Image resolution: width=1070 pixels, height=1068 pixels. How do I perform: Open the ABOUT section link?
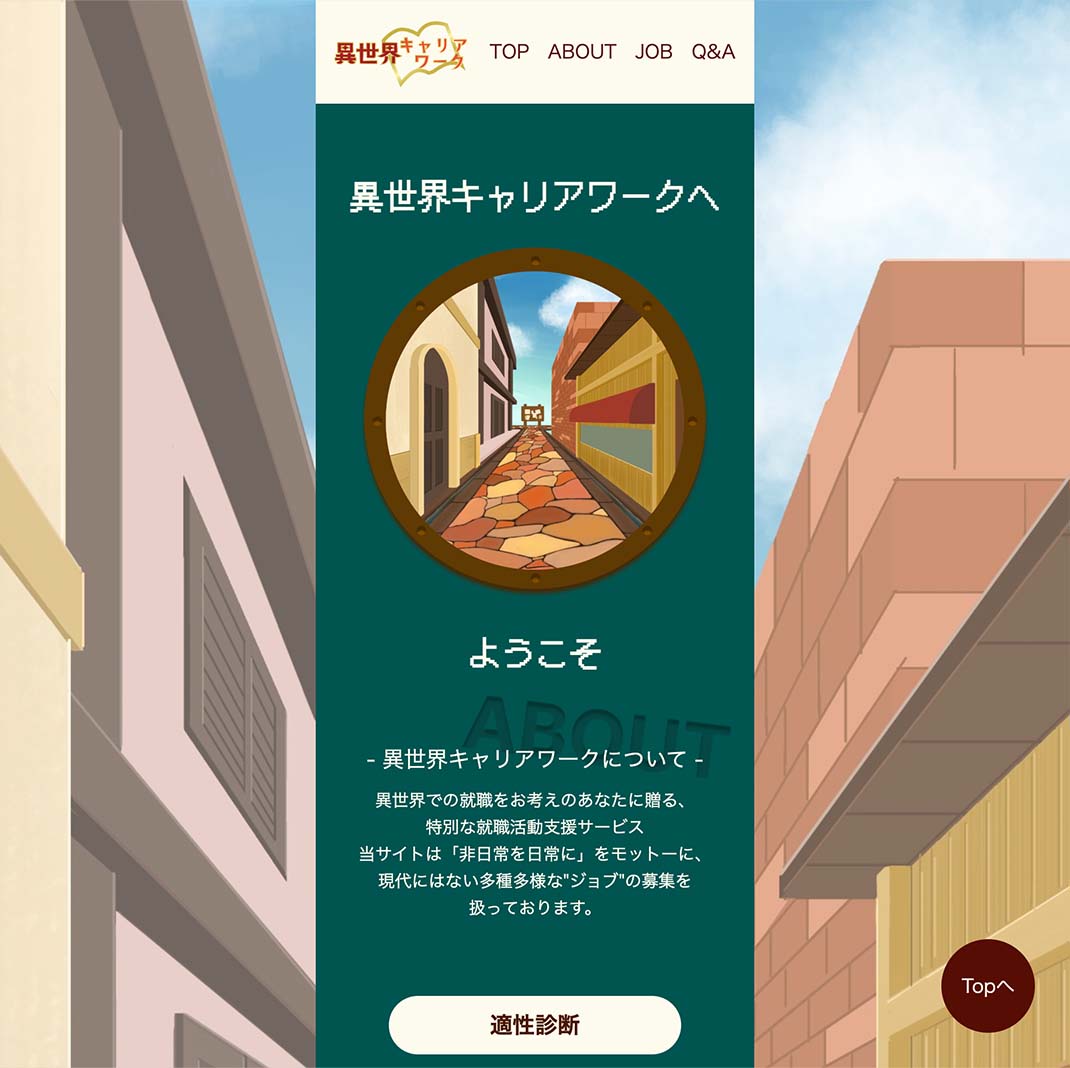coord(582,52)
